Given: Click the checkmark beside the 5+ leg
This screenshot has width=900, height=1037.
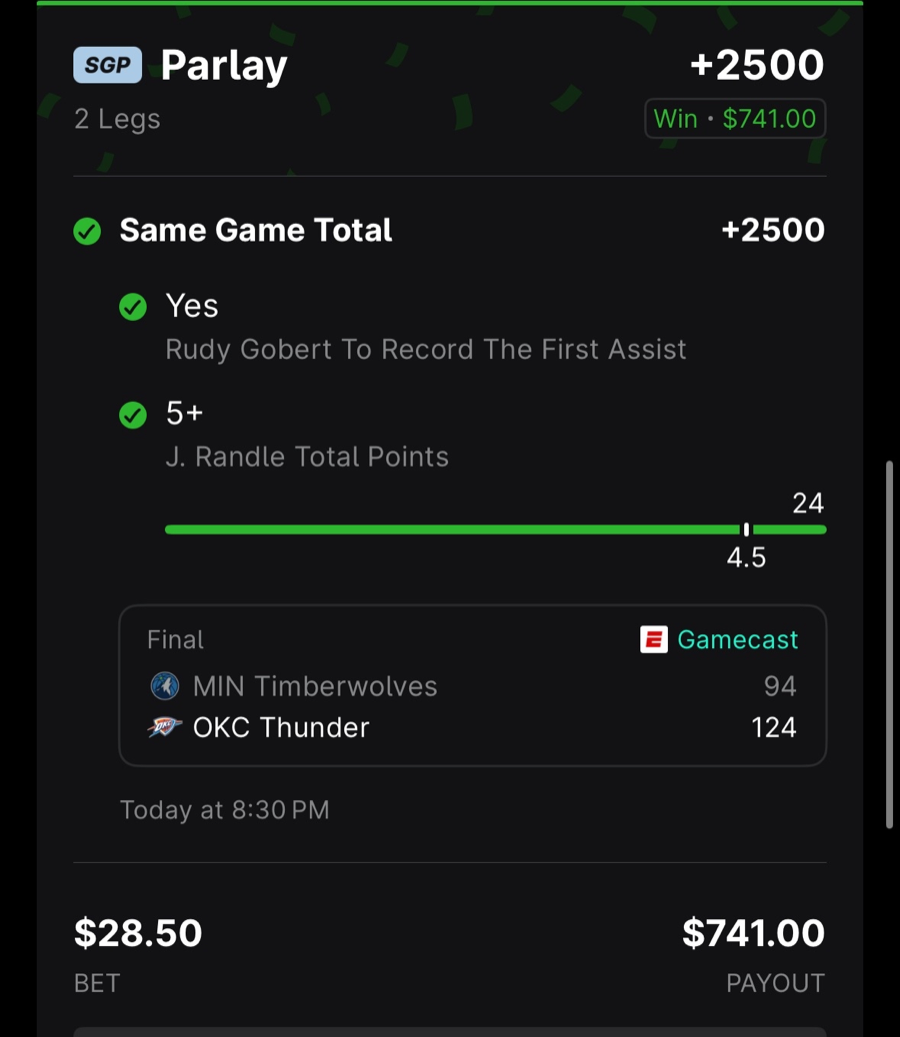Looking at the screenshot, I should (133, 415).
